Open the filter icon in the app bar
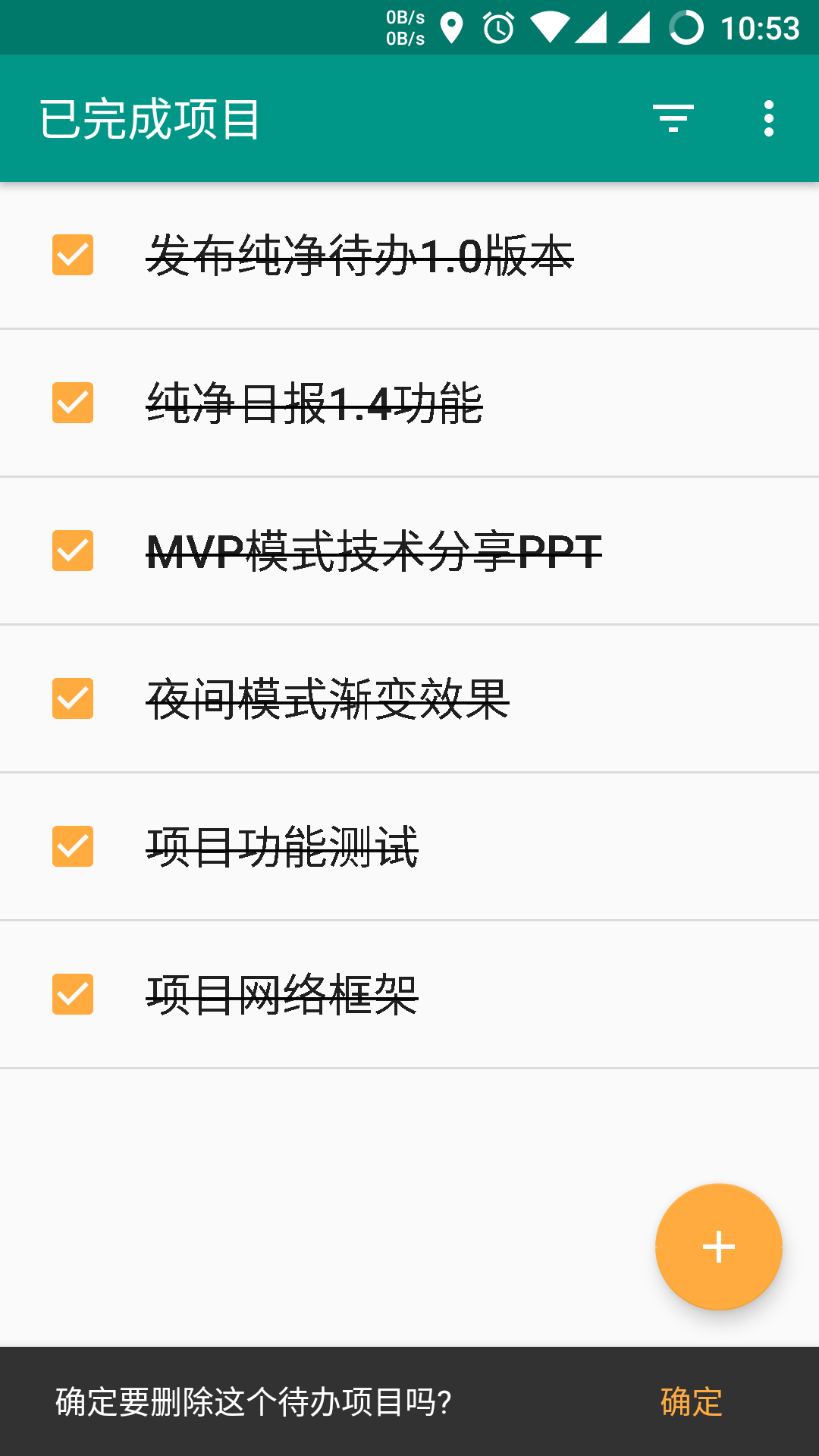This screenshot has height=1456, width=819. click(673, 118)
